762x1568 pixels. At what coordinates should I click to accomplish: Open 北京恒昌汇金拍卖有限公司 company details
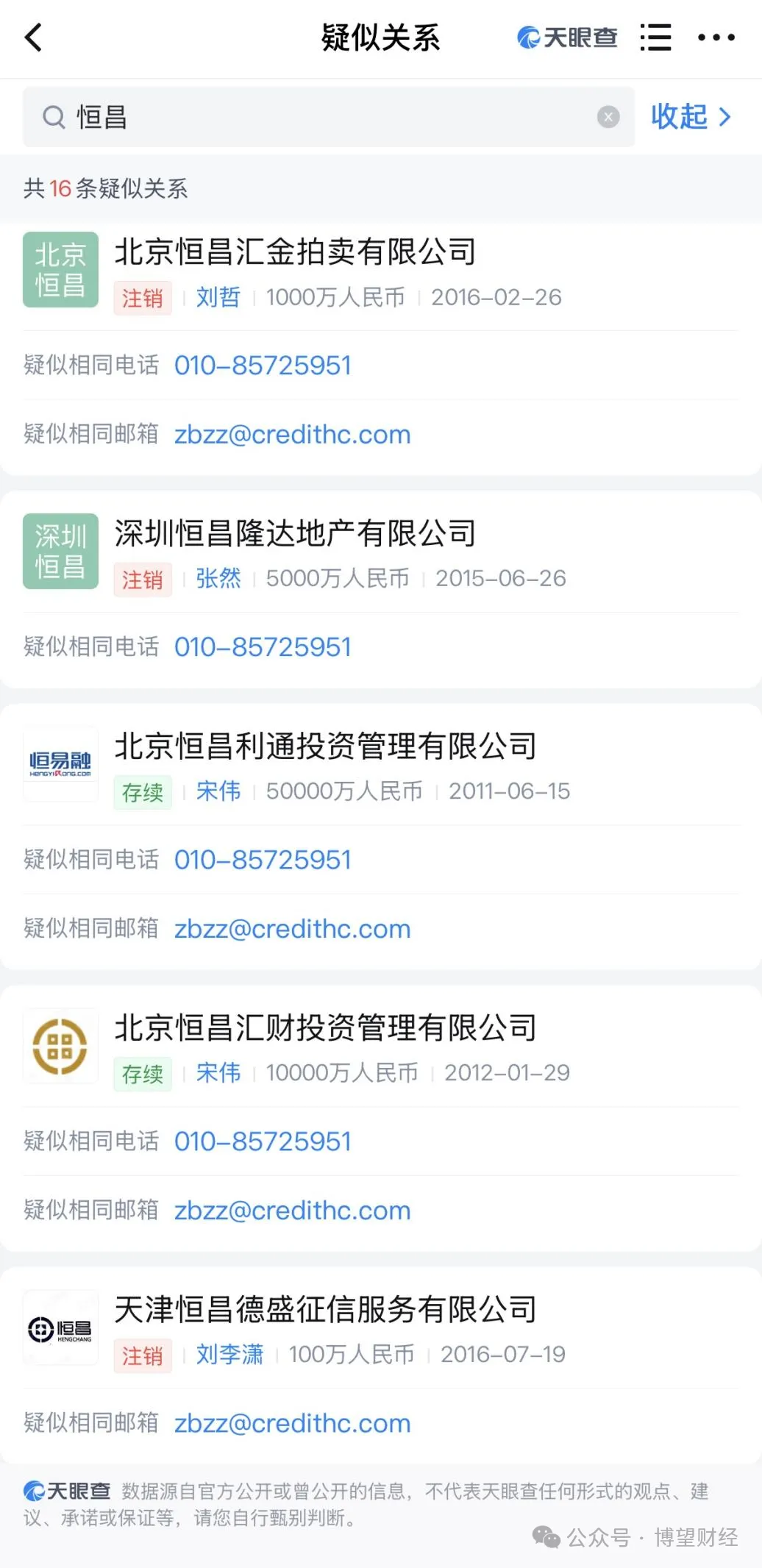click(295, 252)
